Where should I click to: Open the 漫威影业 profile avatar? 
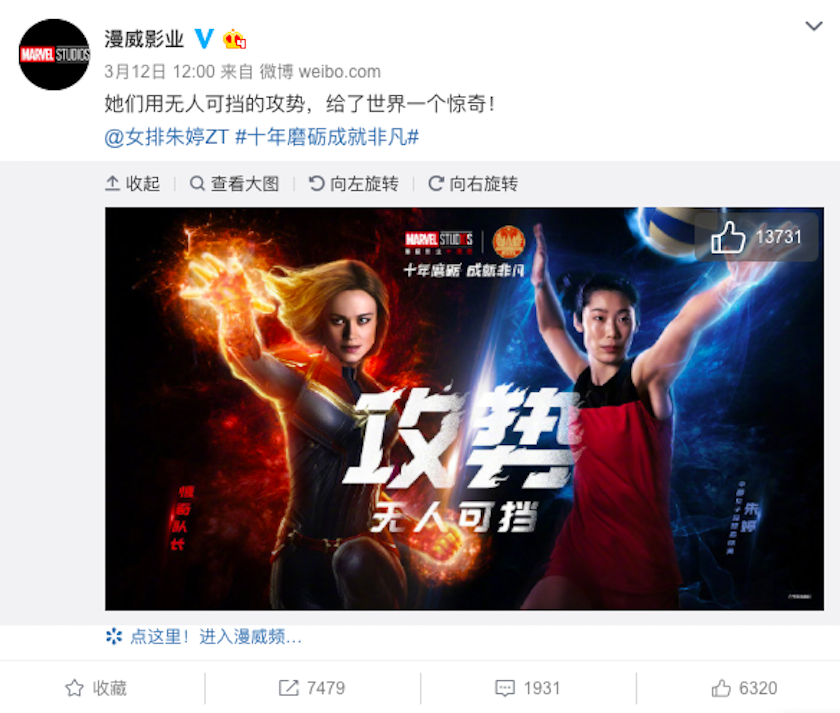pyautogui.click(x=54, y=54)
